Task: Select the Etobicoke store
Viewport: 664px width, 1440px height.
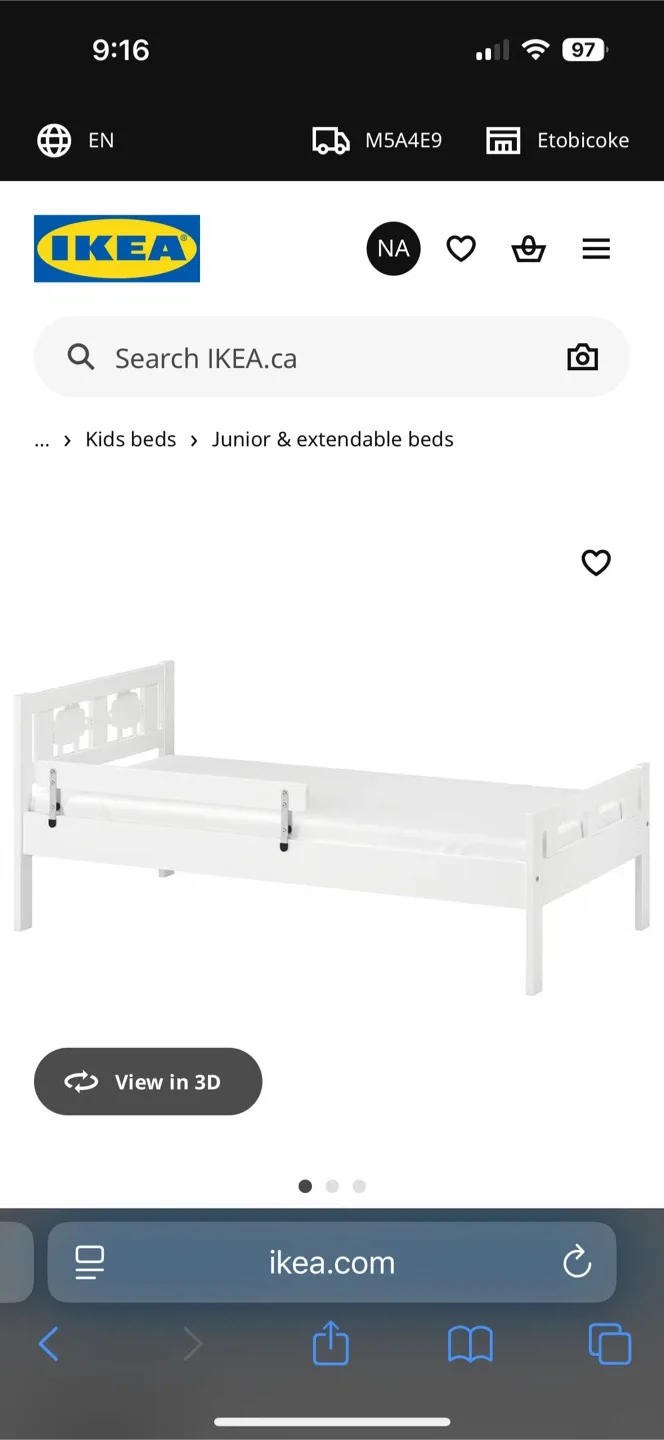Action: (557, 140)
